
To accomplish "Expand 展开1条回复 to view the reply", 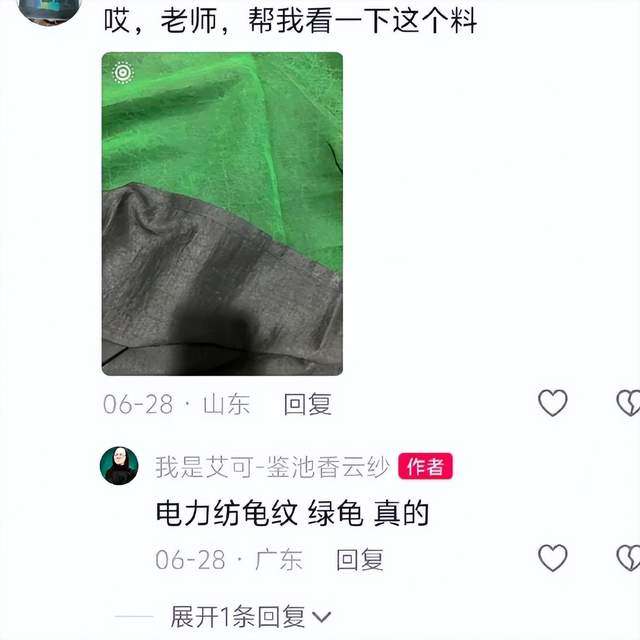I will click(x=250, y=616).
